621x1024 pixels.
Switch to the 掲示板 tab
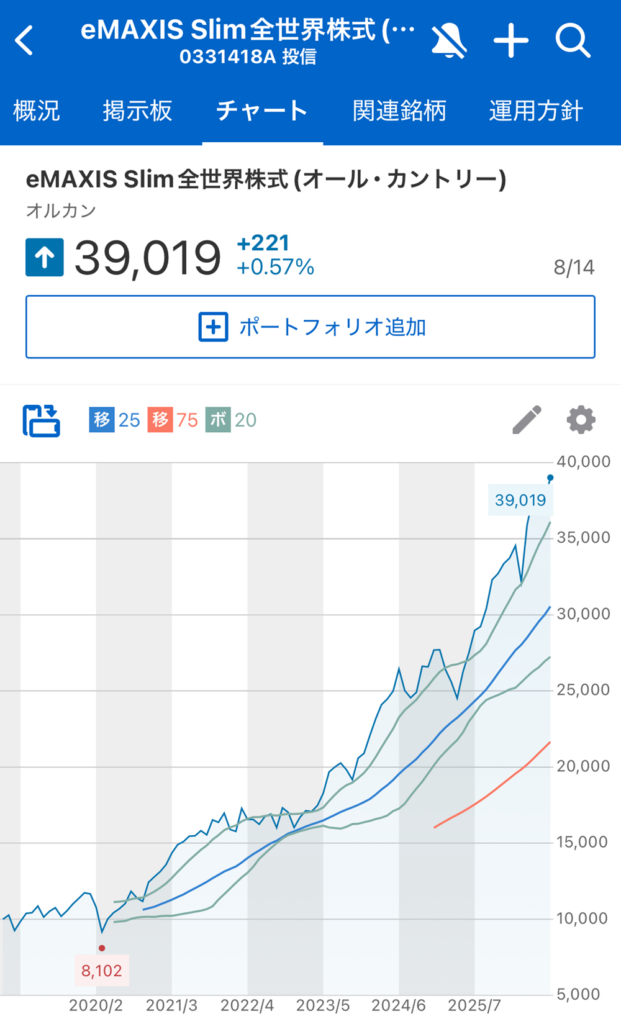pyautogui.click(x=137, y=110)
